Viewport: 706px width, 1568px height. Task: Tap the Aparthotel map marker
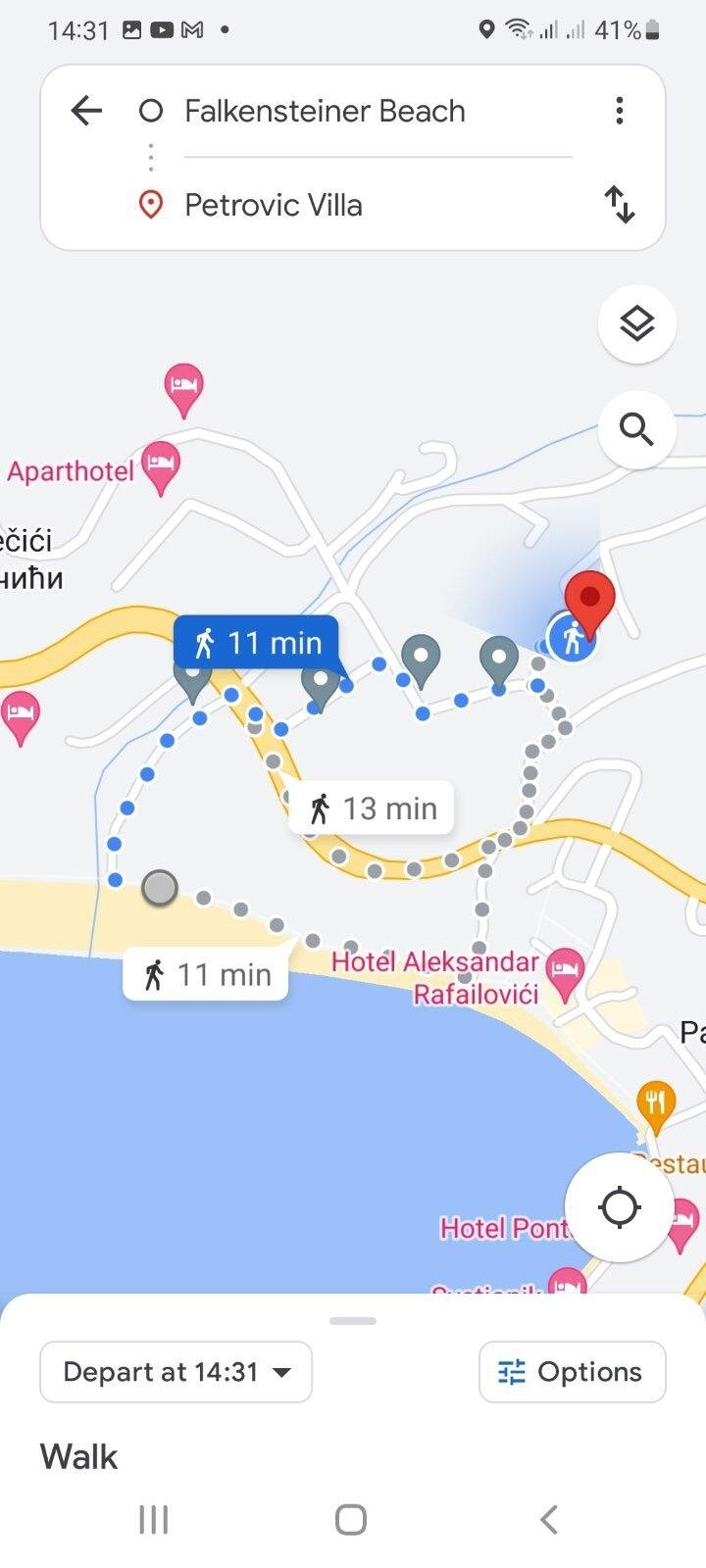click(x=161, y=467)
